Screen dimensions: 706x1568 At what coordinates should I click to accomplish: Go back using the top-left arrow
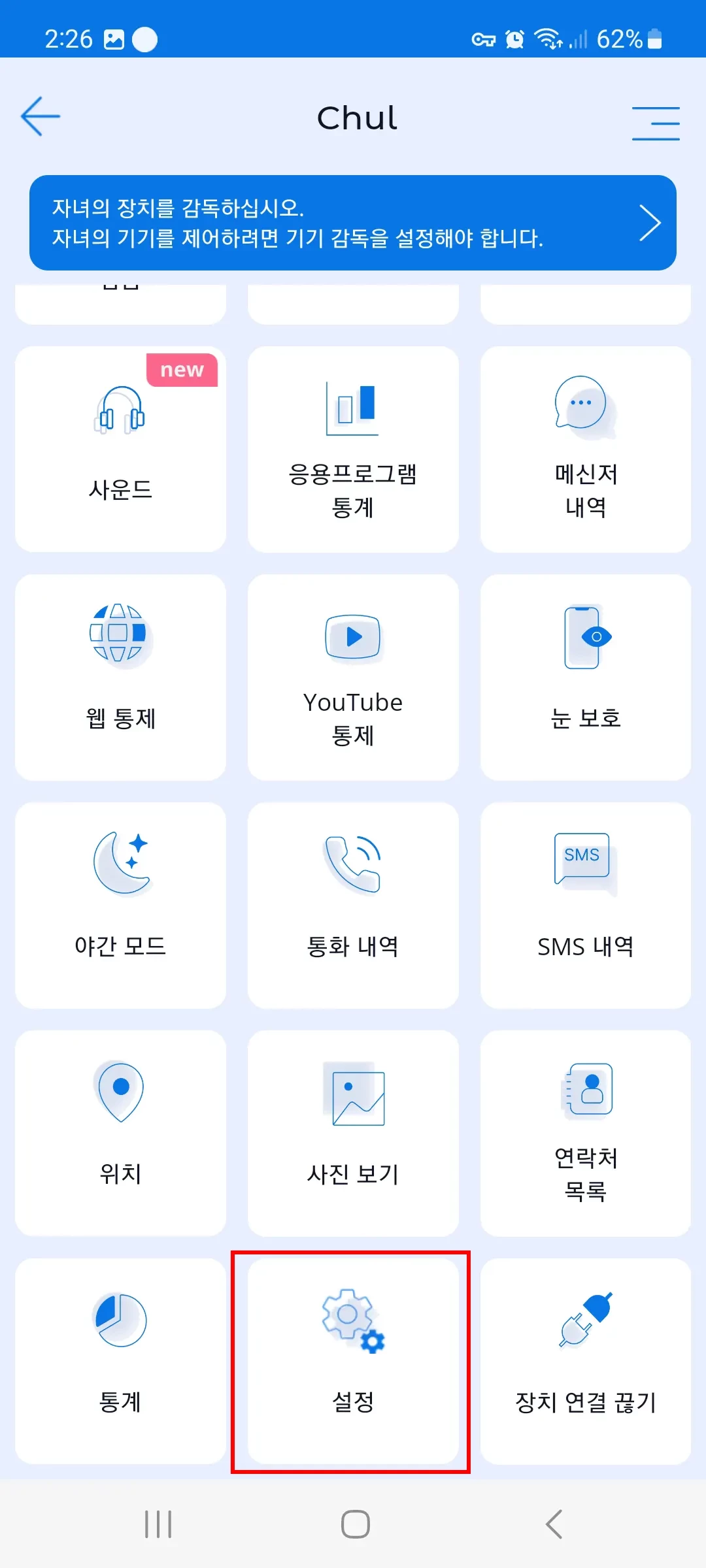tap(41, 117)
